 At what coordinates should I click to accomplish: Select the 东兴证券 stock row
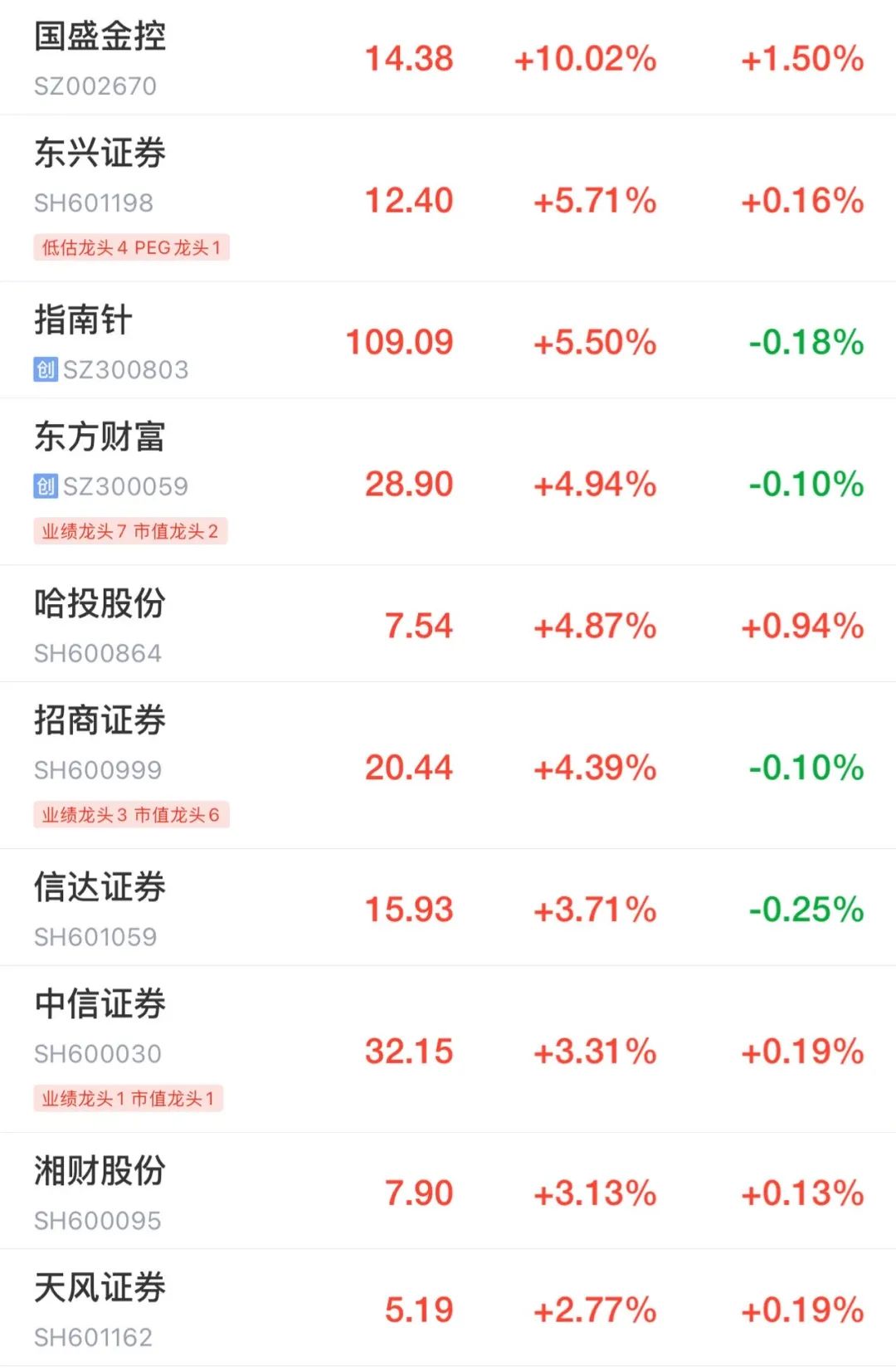[100, 154]
